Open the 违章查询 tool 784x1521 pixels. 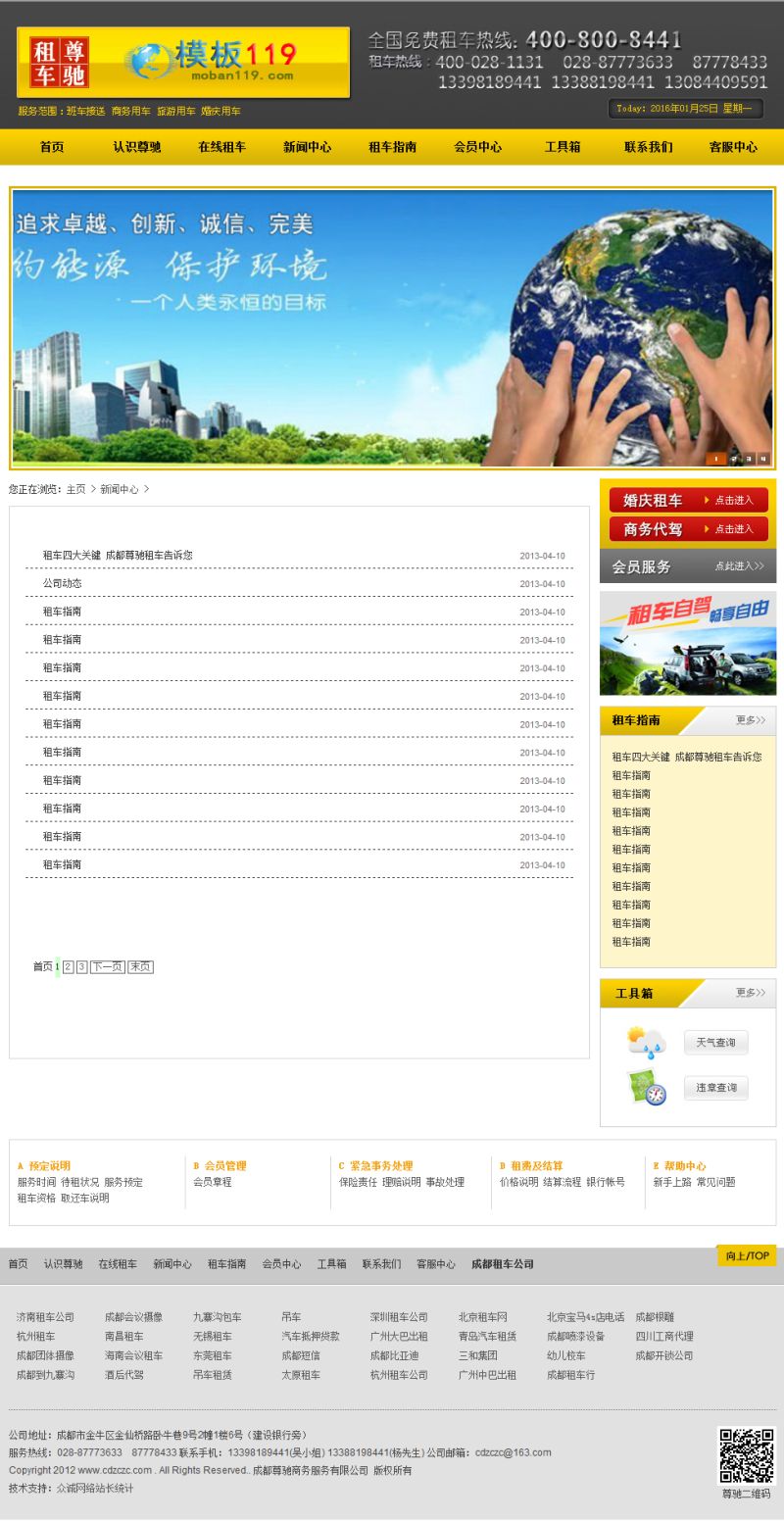(x=715, y=1088)
